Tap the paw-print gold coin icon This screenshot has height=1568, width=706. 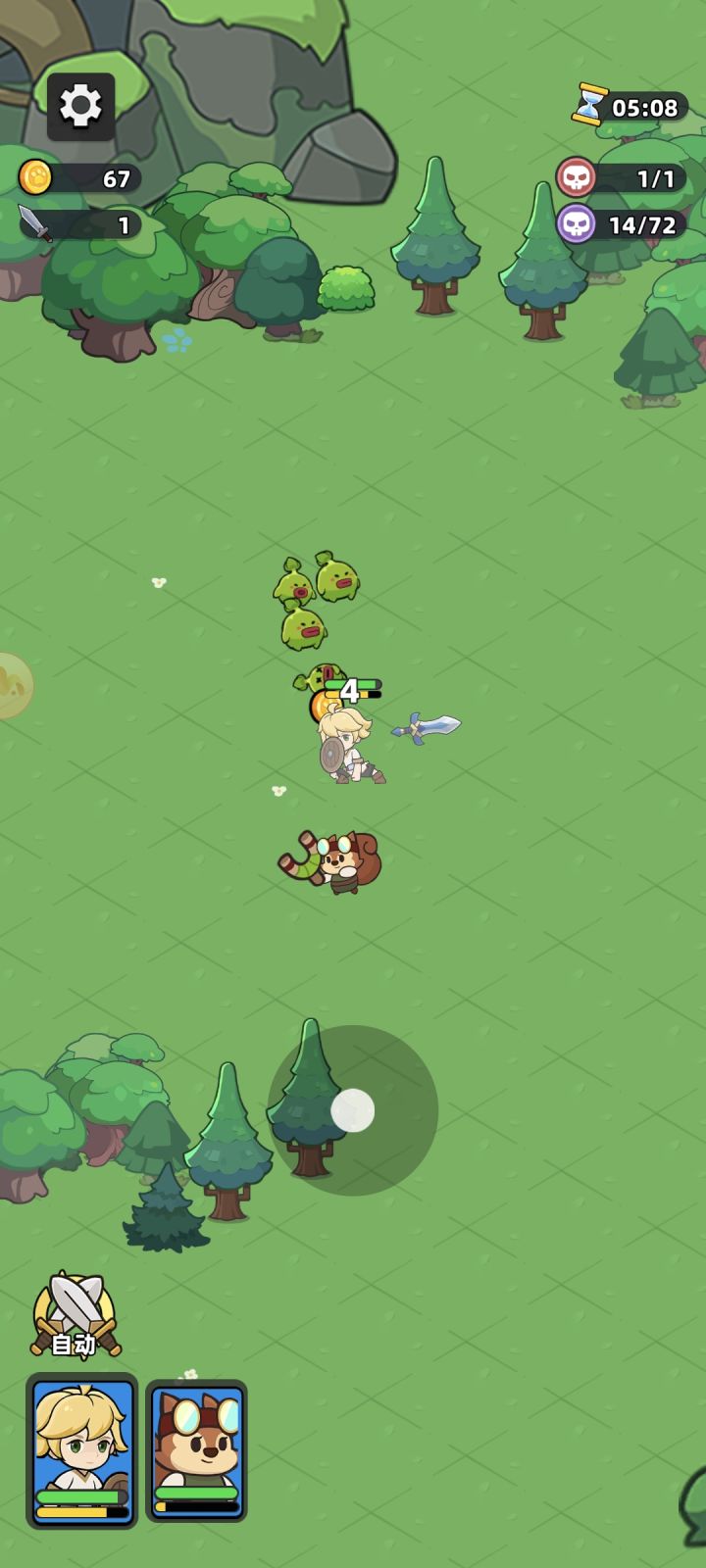click(36, 177)
